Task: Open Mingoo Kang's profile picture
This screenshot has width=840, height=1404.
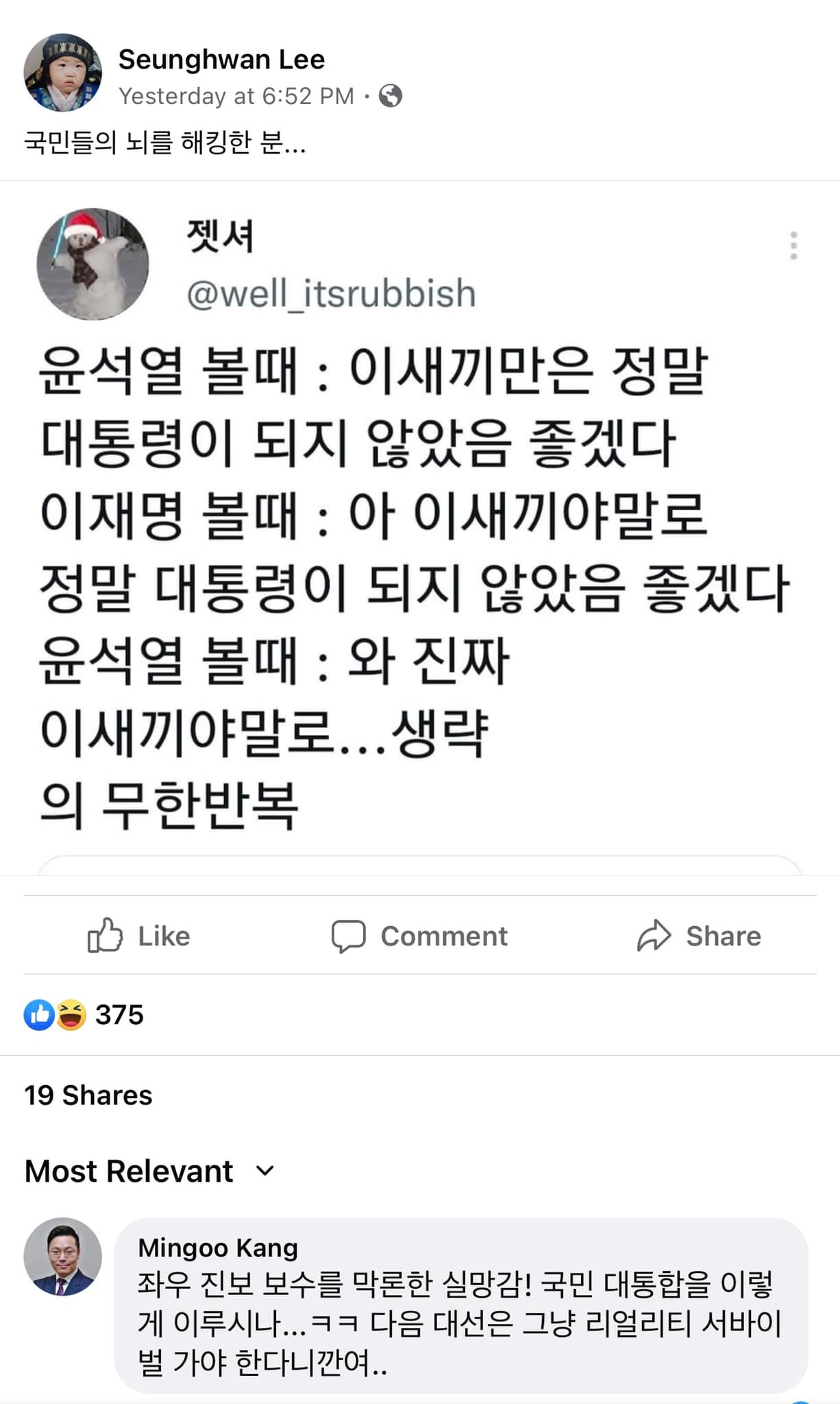Action: click(x=62, y=1257)
